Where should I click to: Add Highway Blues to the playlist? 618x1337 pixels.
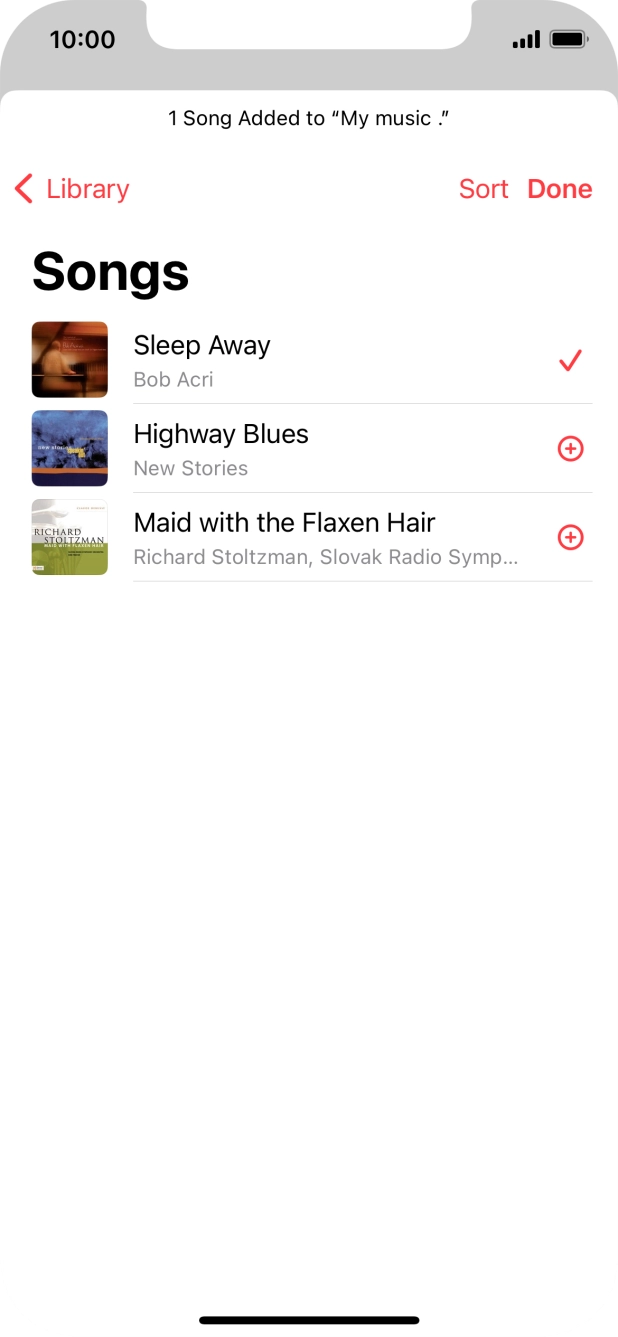coord(570,449)
